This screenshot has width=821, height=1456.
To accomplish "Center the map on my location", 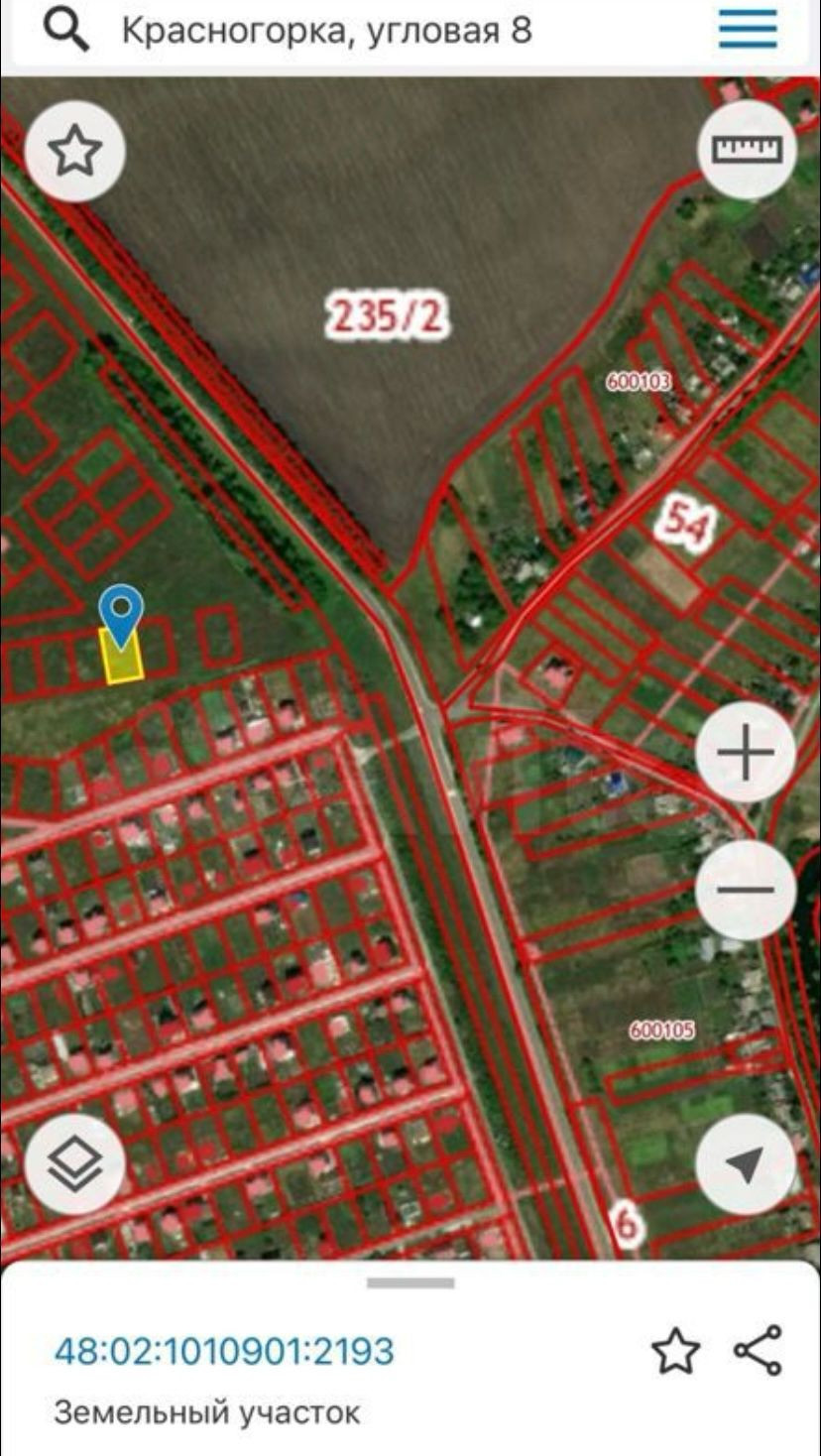I will (747, 1164).
